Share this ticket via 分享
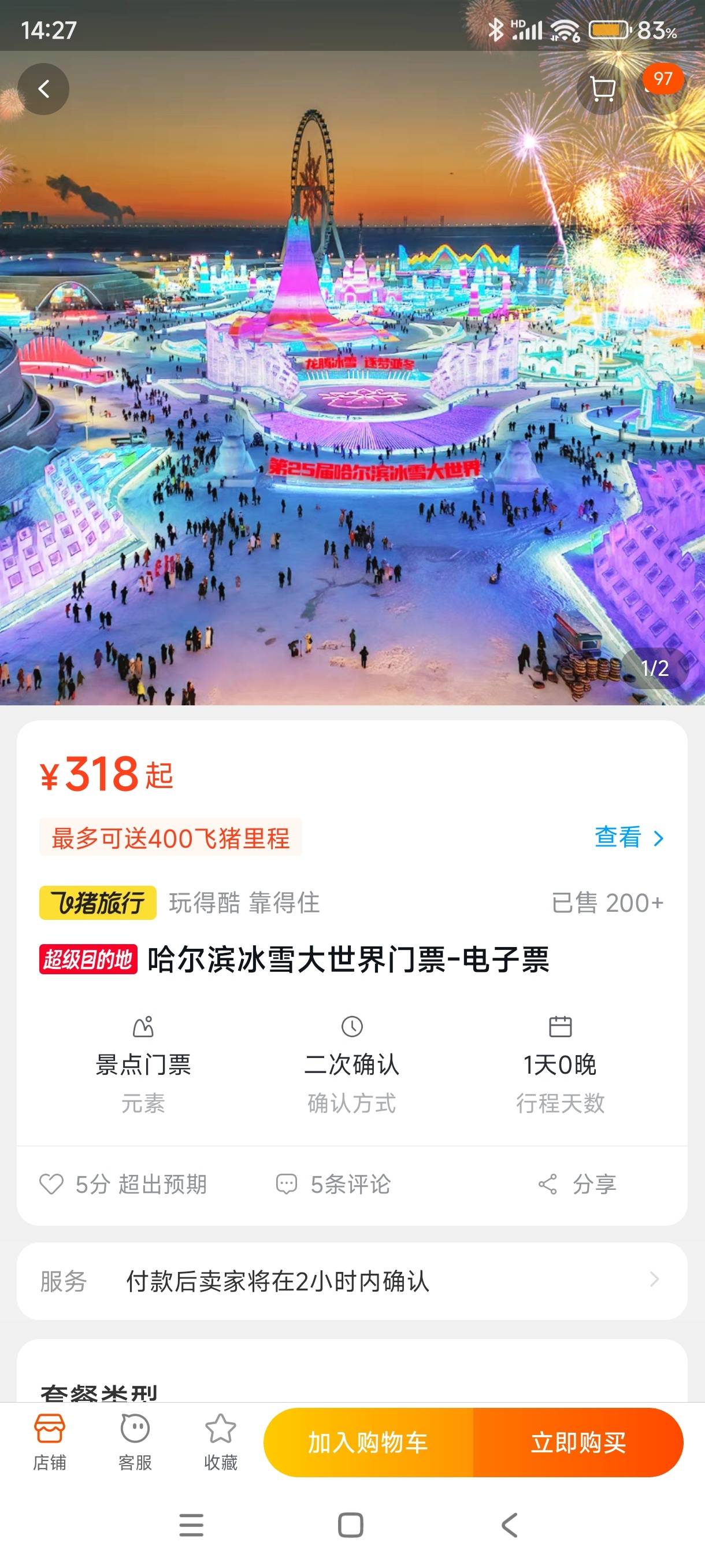The width and height of the screenshot is (705, 1568). pos(578,1185)
